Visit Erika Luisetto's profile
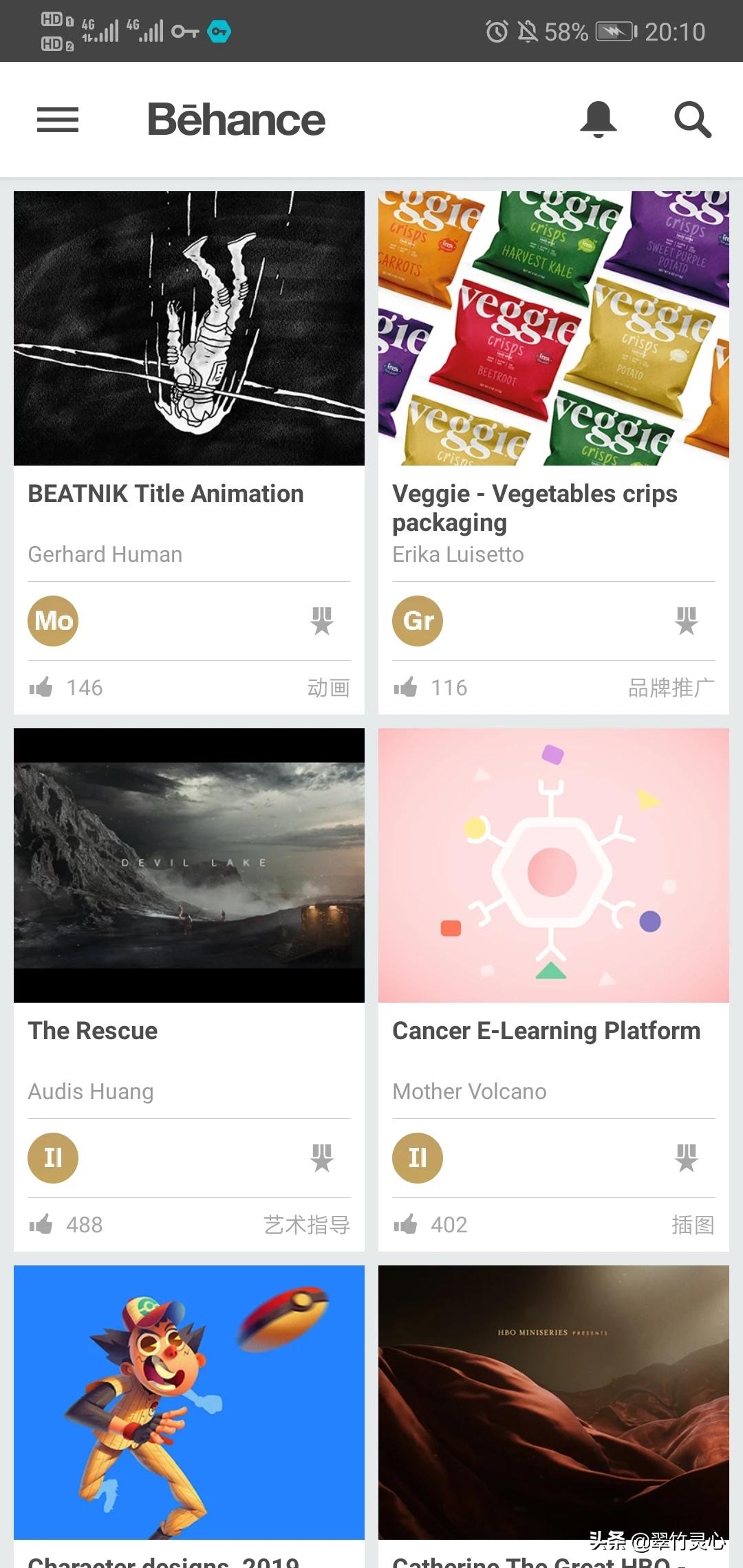Image resolution: width=743 pixels, height=1568 pixels. (x=458, y=554)
